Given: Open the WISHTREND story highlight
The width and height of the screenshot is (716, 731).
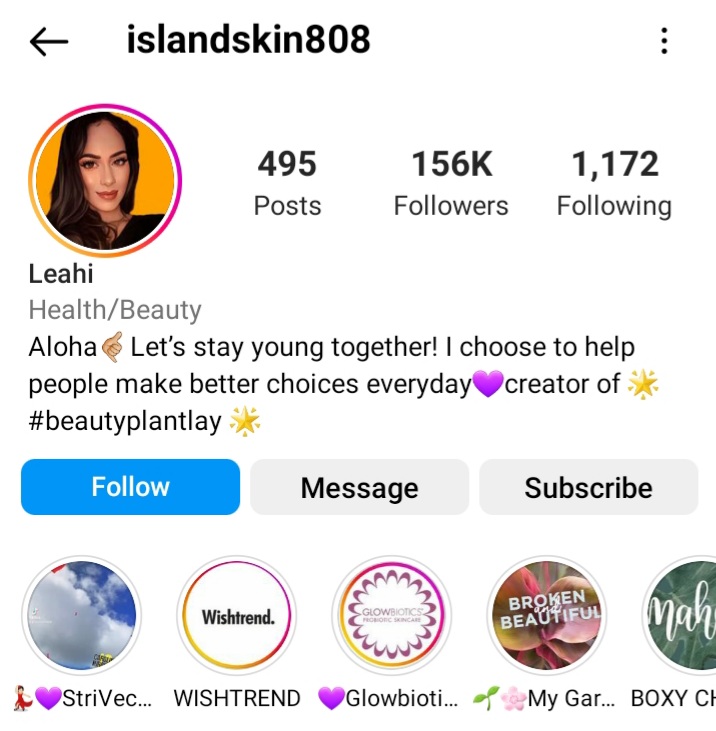Looking at the screenshot, I should point(237,616).
